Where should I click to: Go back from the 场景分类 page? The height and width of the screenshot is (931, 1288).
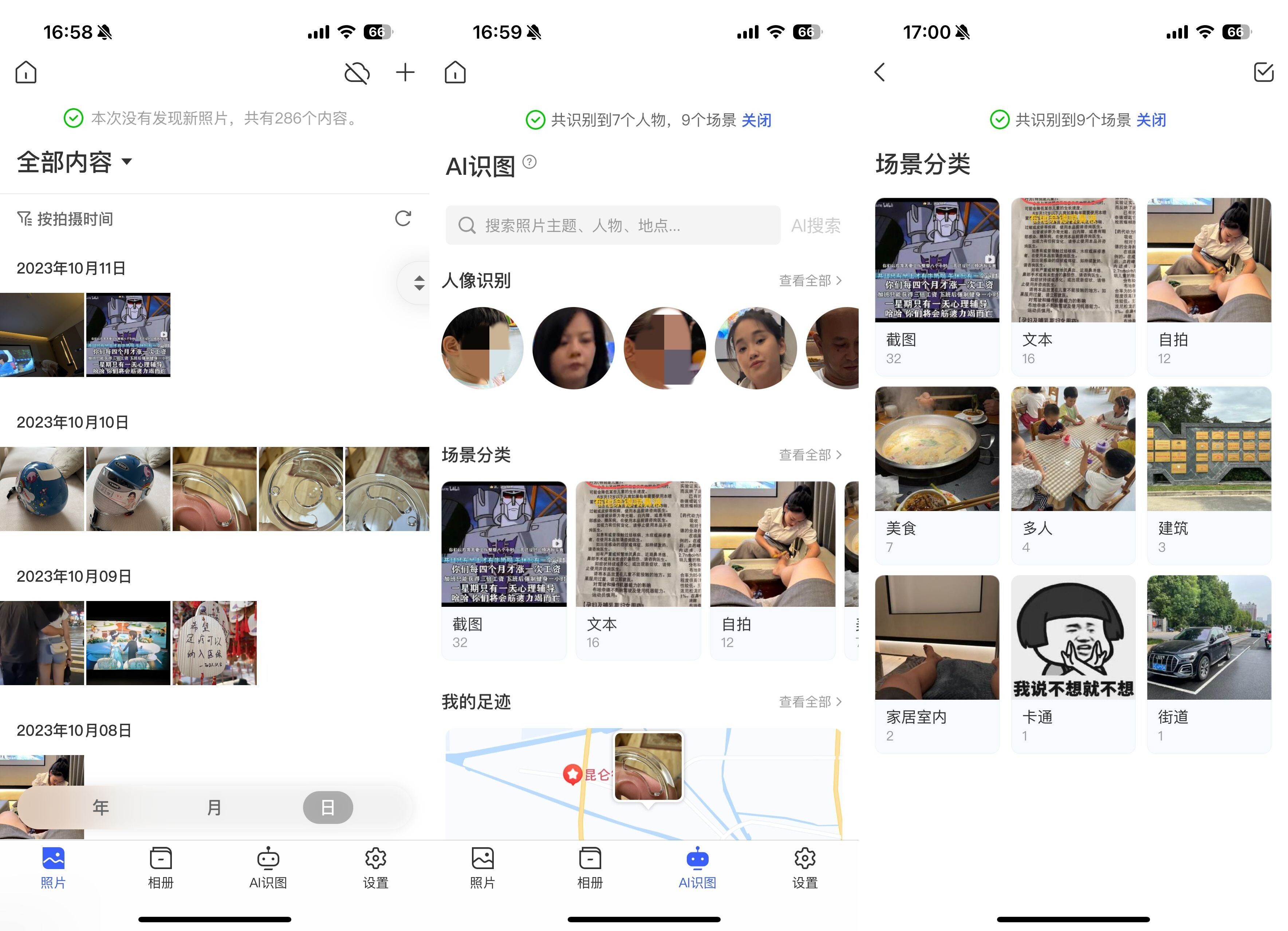point(880,73)
